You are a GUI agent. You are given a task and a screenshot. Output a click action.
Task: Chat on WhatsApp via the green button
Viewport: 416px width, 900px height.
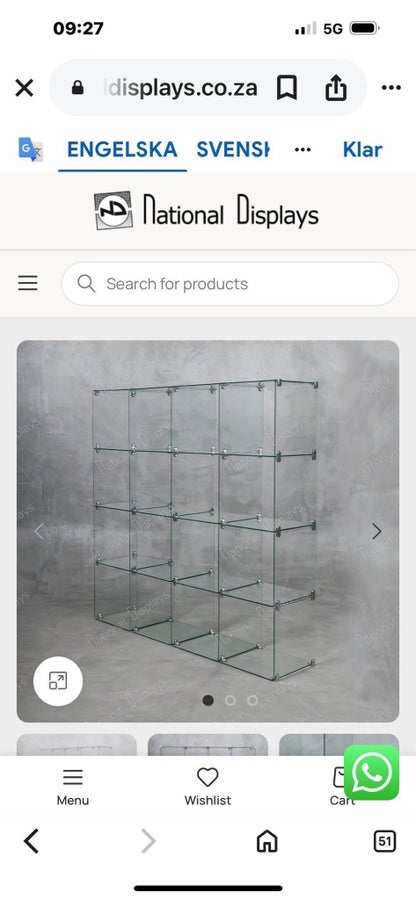[x=371, y=773]
